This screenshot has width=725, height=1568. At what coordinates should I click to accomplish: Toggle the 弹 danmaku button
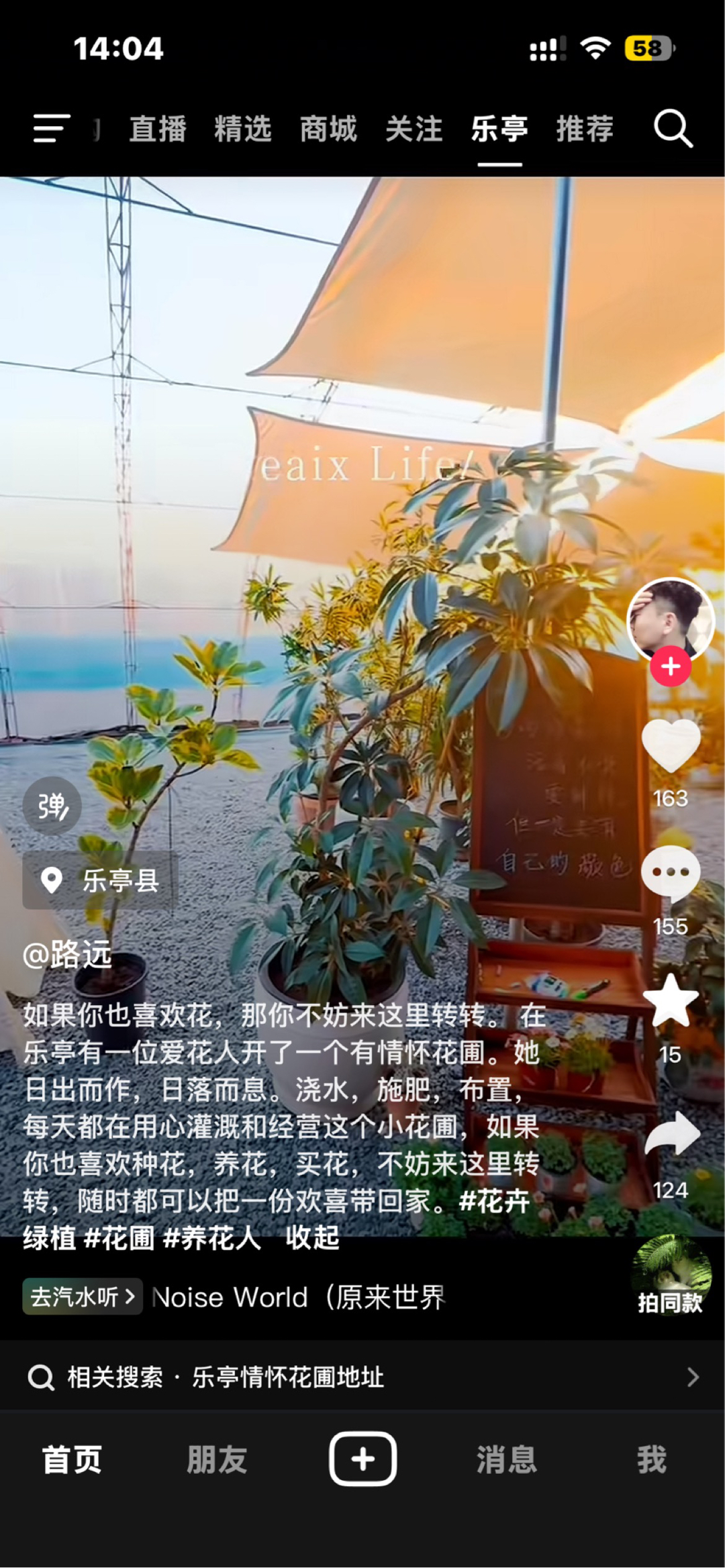(x=52, y=806)
